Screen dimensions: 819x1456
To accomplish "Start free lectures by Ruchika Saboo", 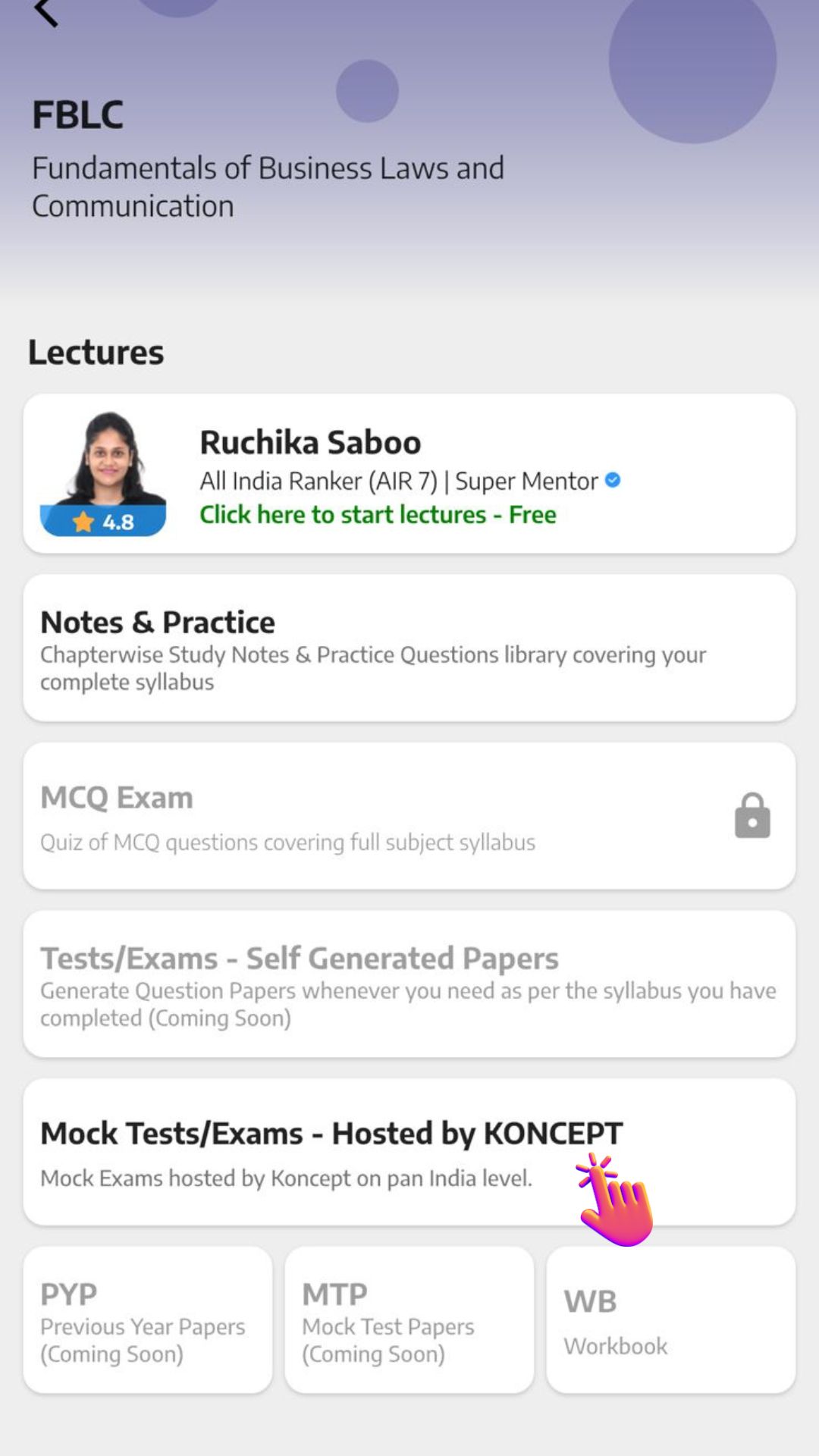I will pos(378,514).
